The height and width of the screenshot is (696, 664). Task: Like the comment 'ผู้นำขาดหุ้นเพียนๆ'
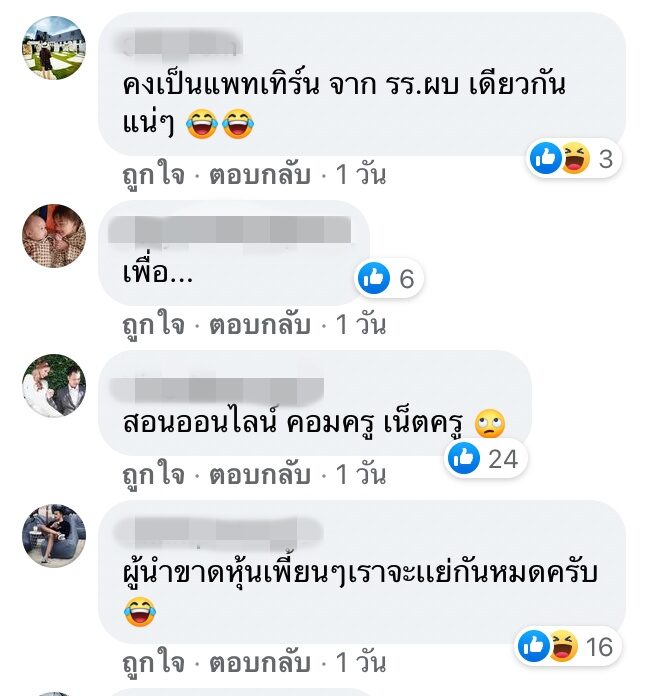tap(153, 664)
